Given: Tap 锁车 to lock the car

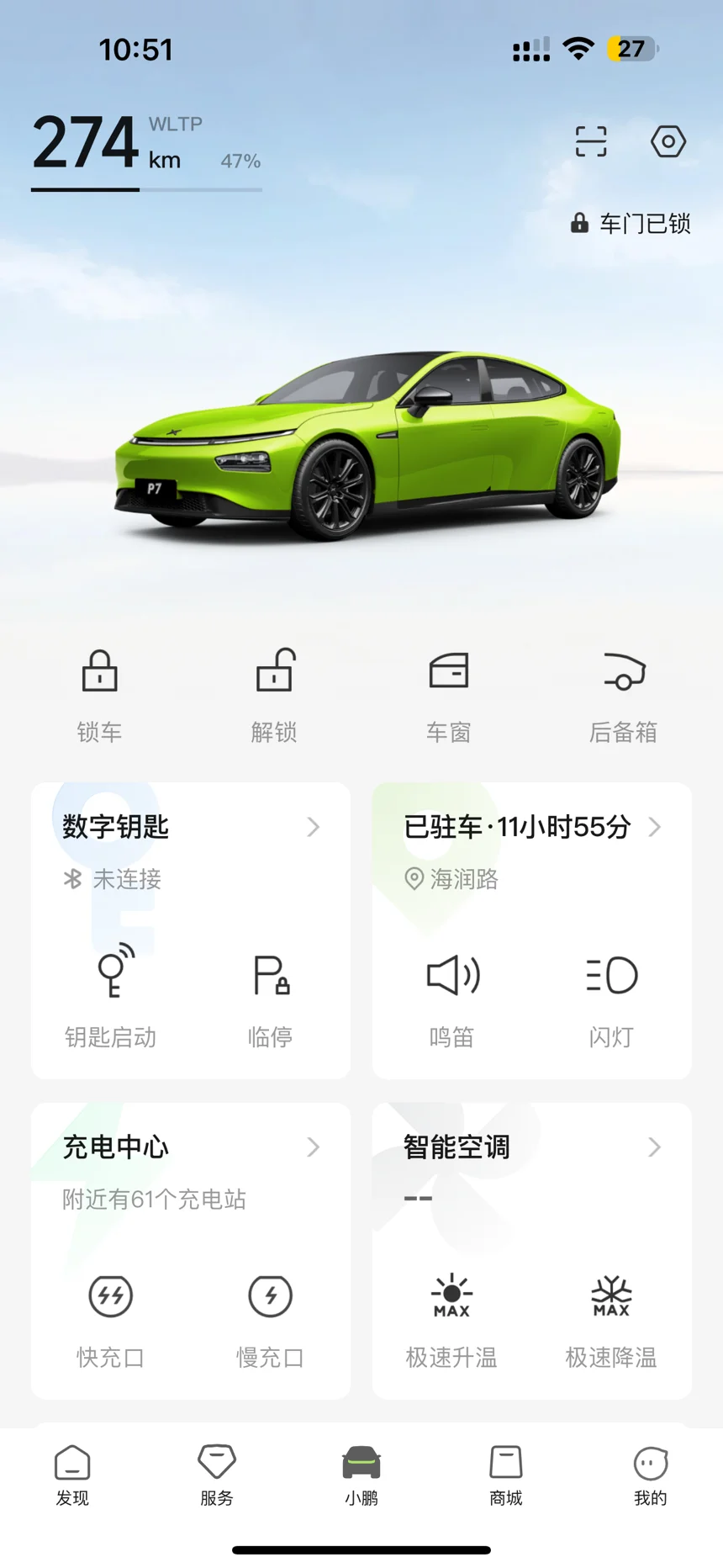Looking at the screenshot, I should (x=99, y=695).
